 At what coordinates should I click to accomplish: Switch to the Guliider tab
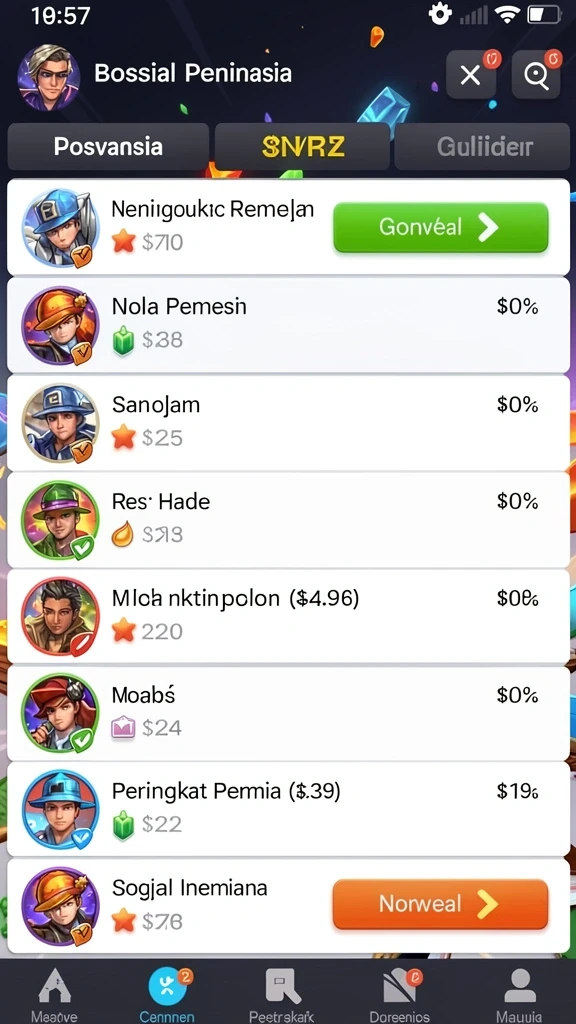pos(482,146)
